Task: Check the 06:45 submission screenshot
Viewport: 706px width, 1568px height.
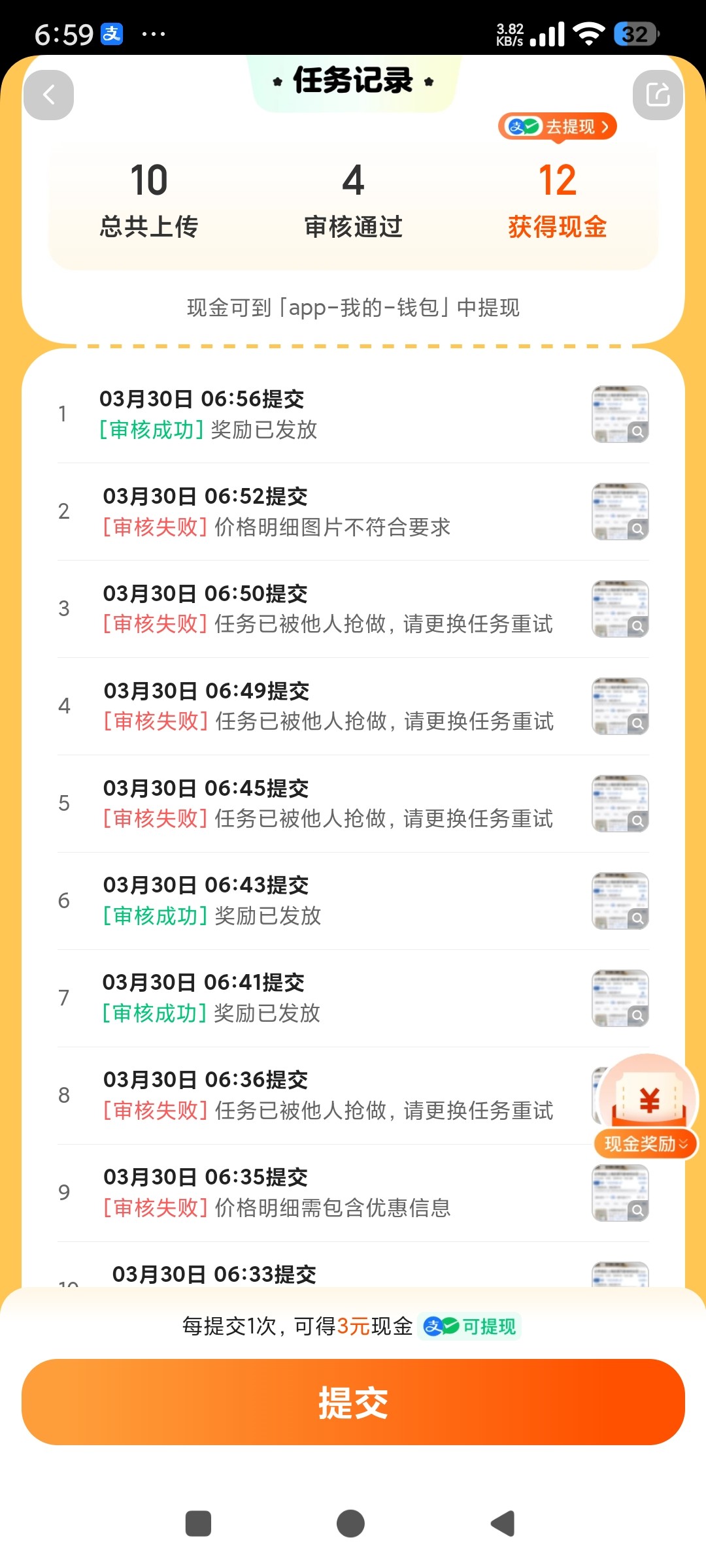Action: pyautogui.click(x=620, y=804)
